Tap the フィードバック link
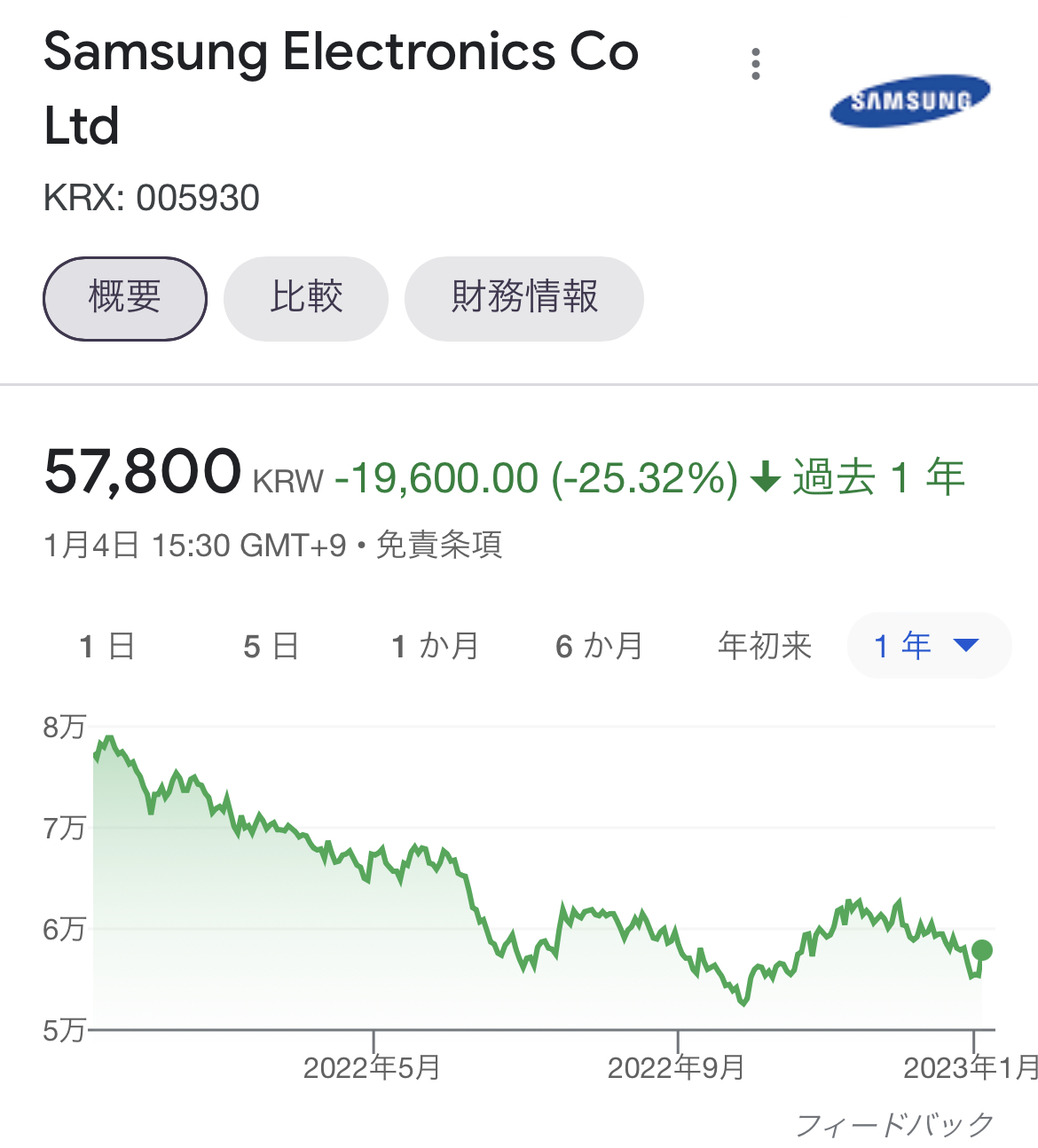This screenshot has width=1038, height=1148. point(894,1125)
